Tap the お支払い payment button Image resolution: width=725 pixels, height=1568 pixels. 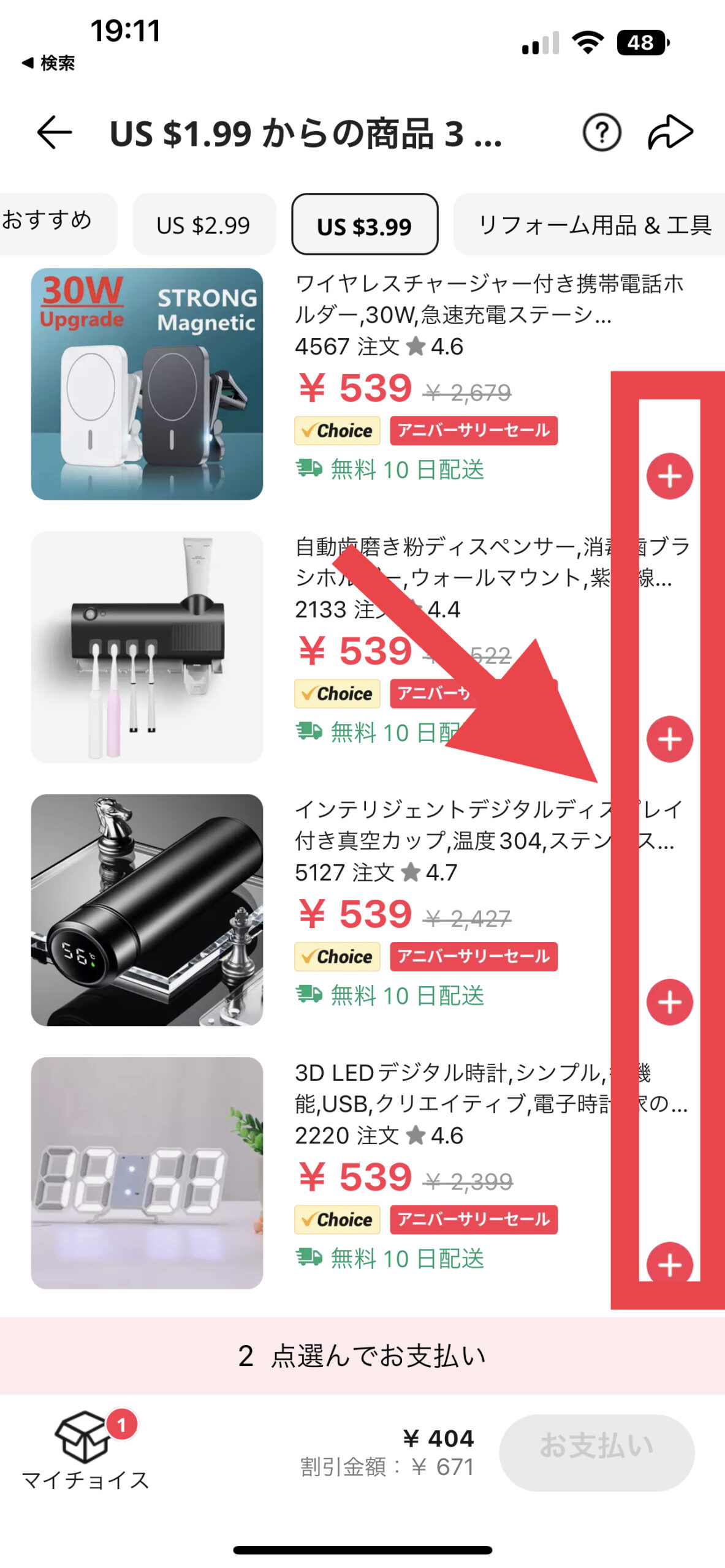click(596, 1452)
